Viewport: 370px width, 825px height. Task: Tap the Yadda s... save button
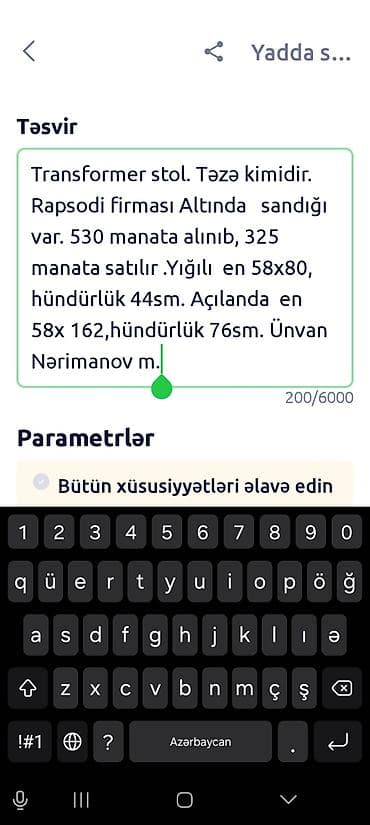tap(301, 52)
